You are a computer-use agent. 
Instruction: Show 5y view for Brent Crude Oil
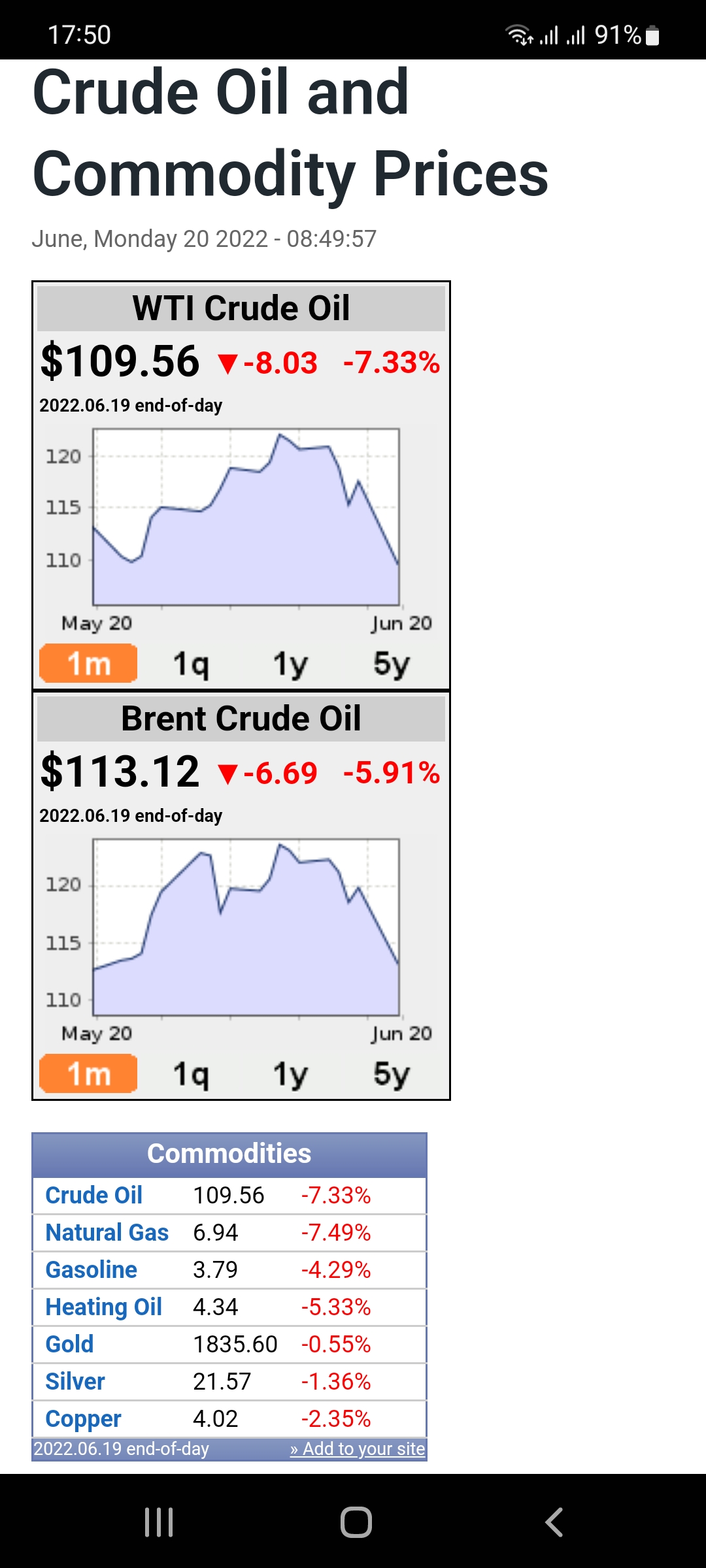(x=391, y=1074)
